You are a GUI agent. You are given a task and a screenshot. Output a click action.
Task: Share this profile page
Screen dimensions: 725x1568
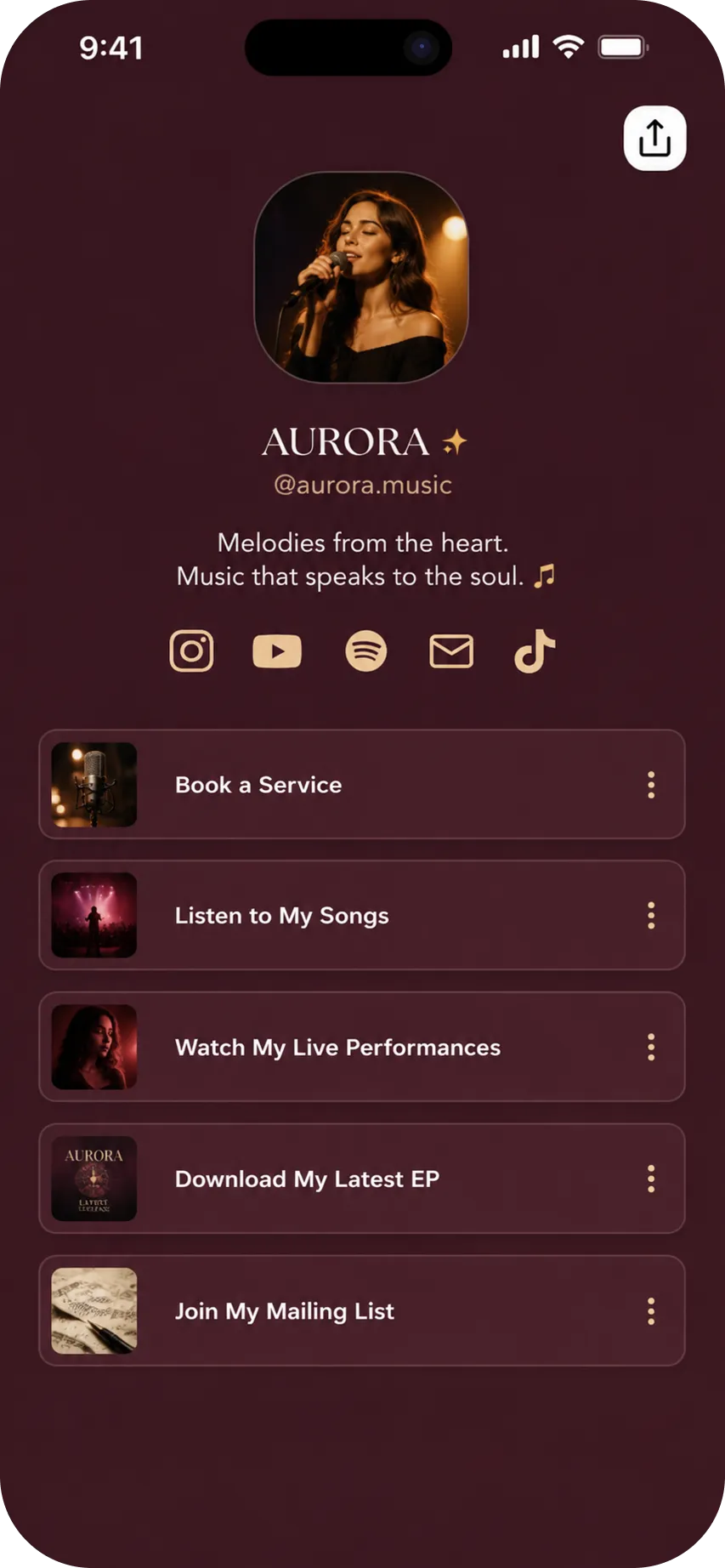[654, 138]
